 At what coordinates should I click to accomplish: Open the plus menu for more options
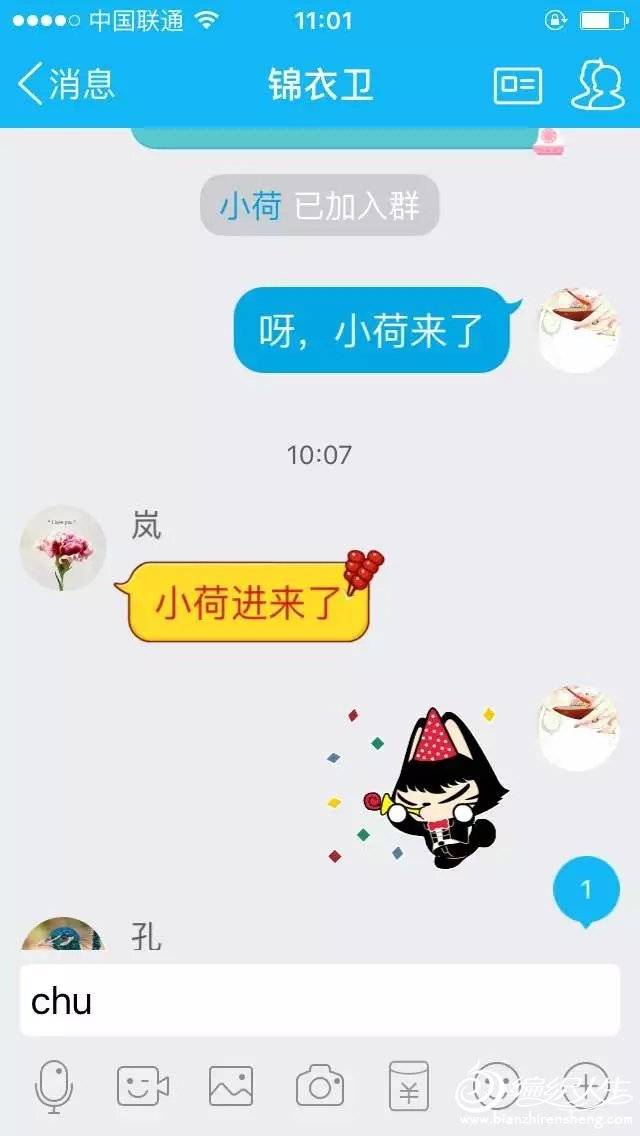tap(585, 1086)
